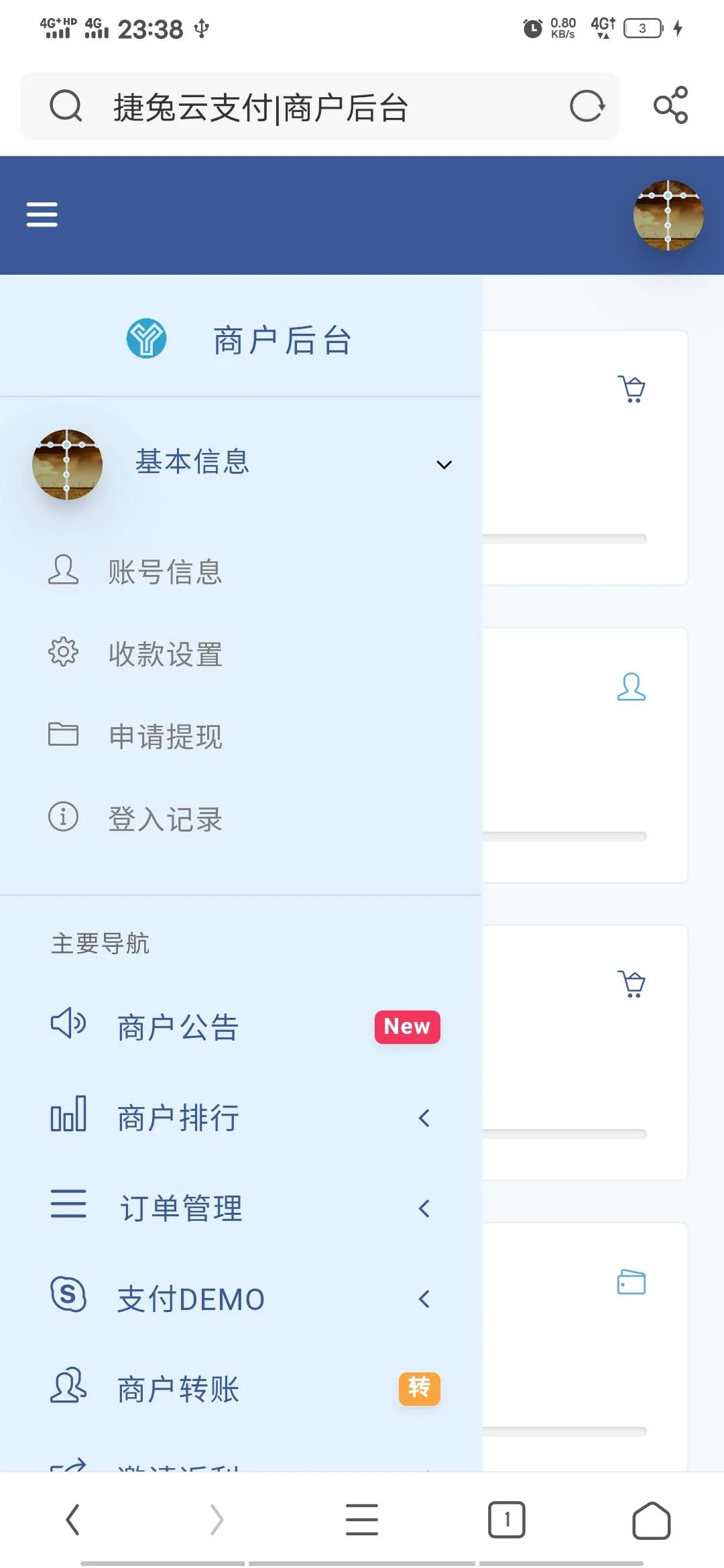Go to 收款设置
This screenshot has height=1568, width=724.
click(165, 655)
